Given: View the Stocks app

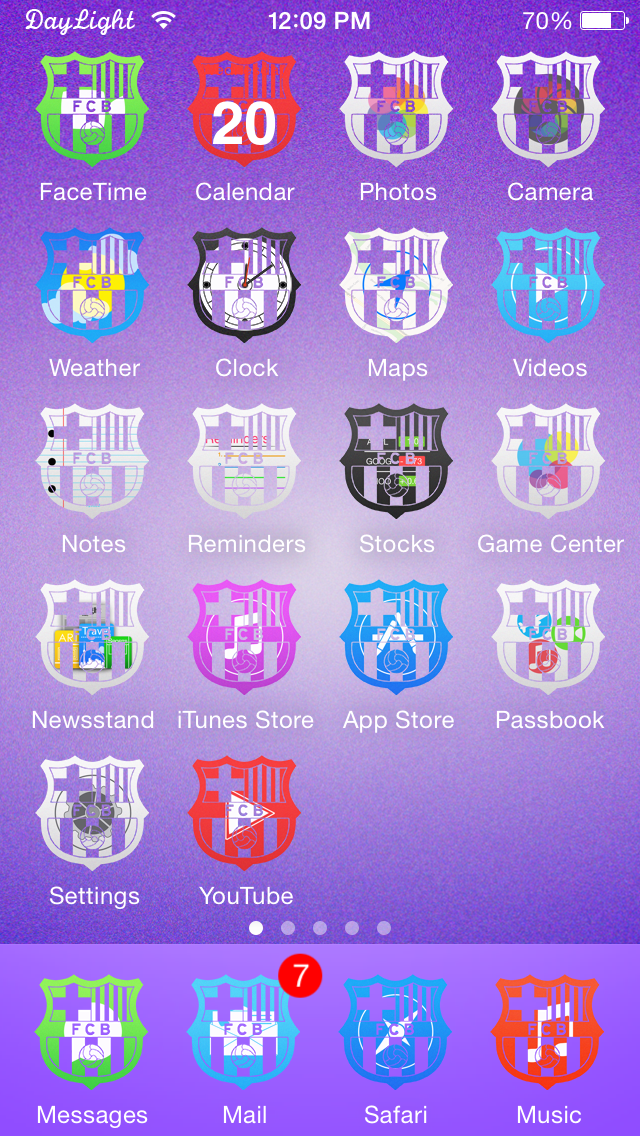Looking at the screenshot, I should coord(398,462).
